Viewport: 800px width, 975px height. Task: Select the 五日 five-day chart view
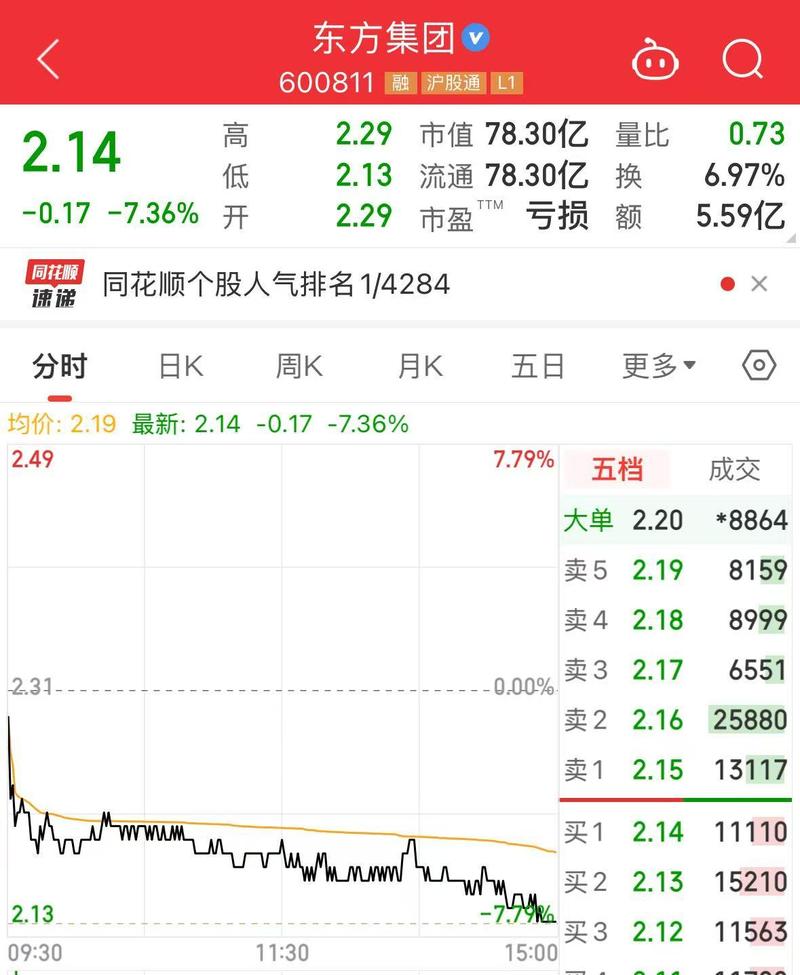coord(538,366)
